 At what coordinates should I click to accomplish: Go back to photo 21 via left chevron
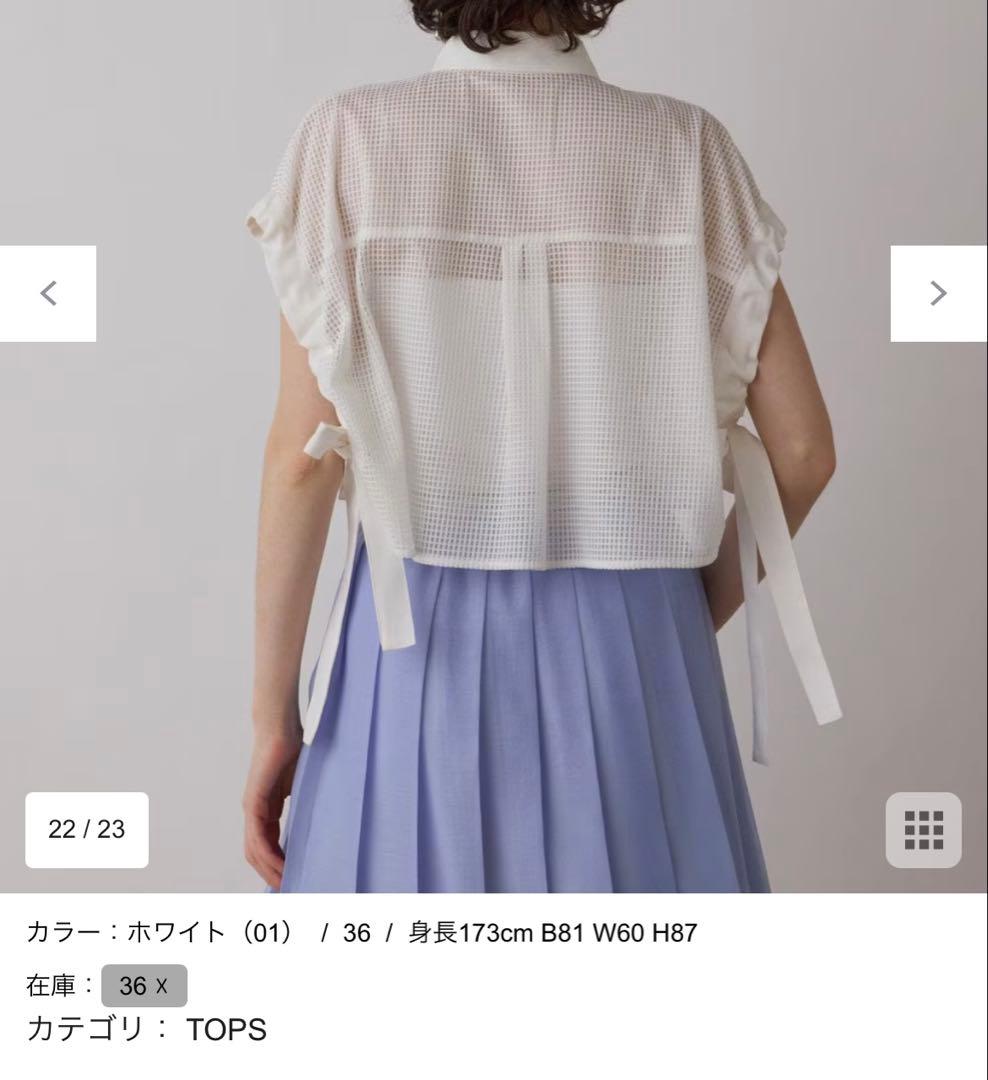coord(47,292)
